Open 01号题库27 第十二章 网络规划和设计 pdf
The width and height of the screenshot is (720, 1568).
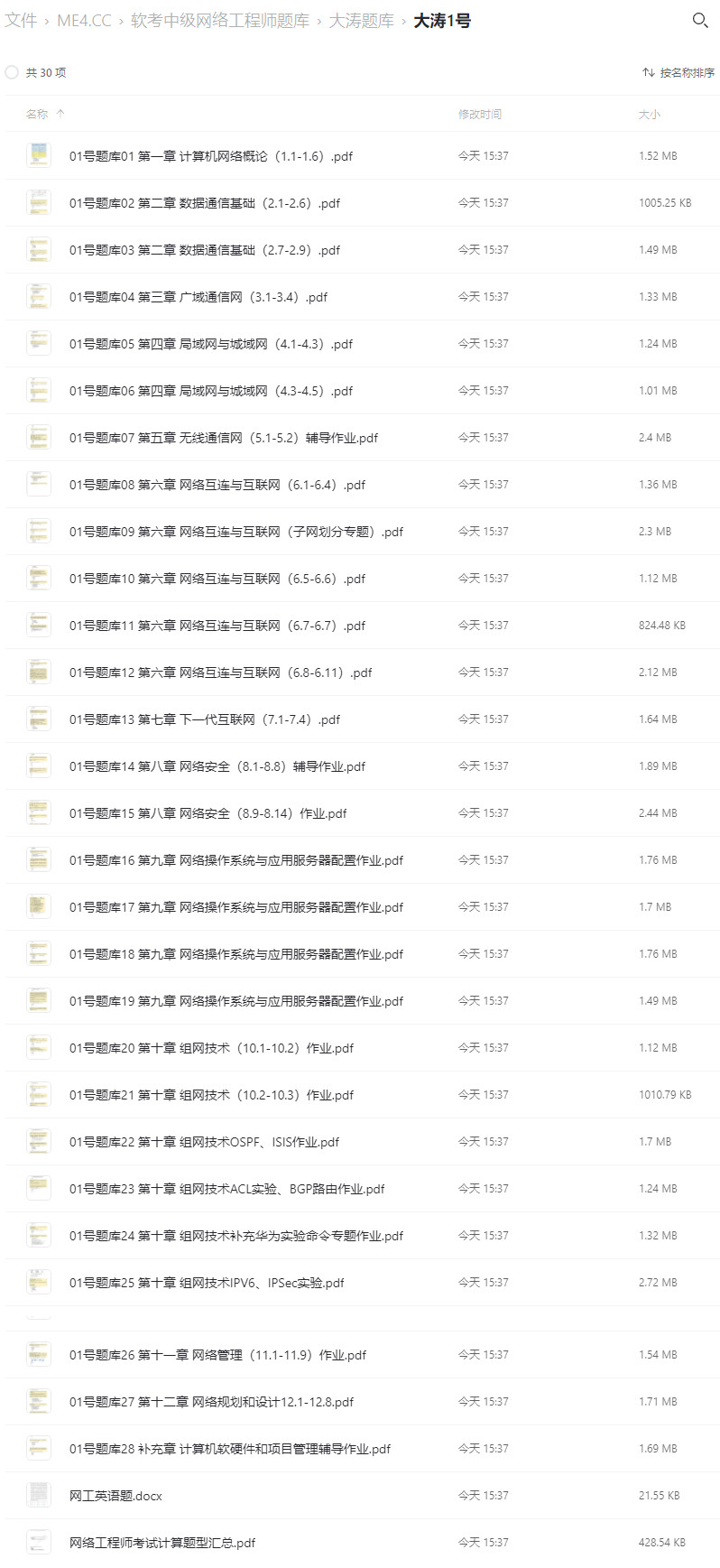click(211, 1402)
